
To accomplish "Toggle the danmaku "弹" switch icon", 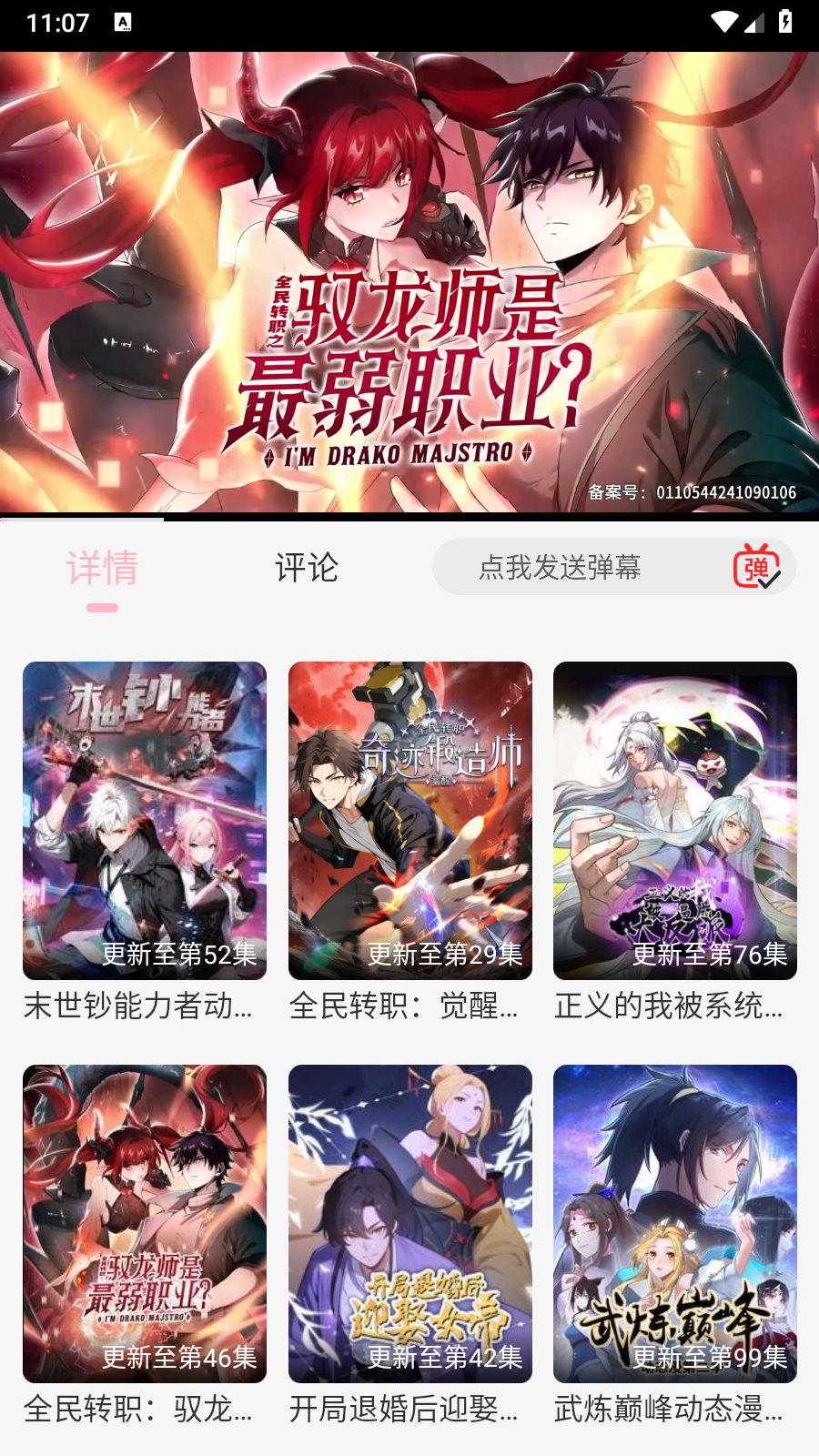I will coord(758,567).
